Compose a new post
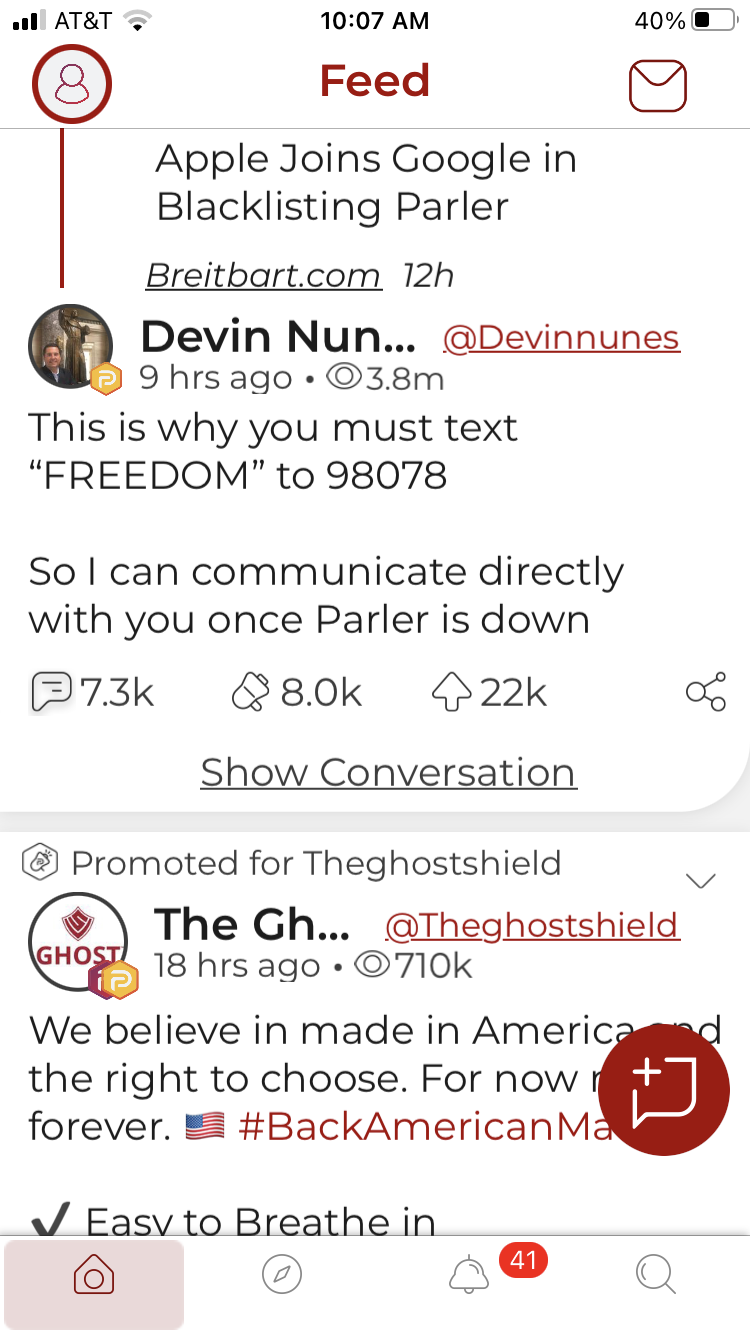 click(x=665, y=1092)
